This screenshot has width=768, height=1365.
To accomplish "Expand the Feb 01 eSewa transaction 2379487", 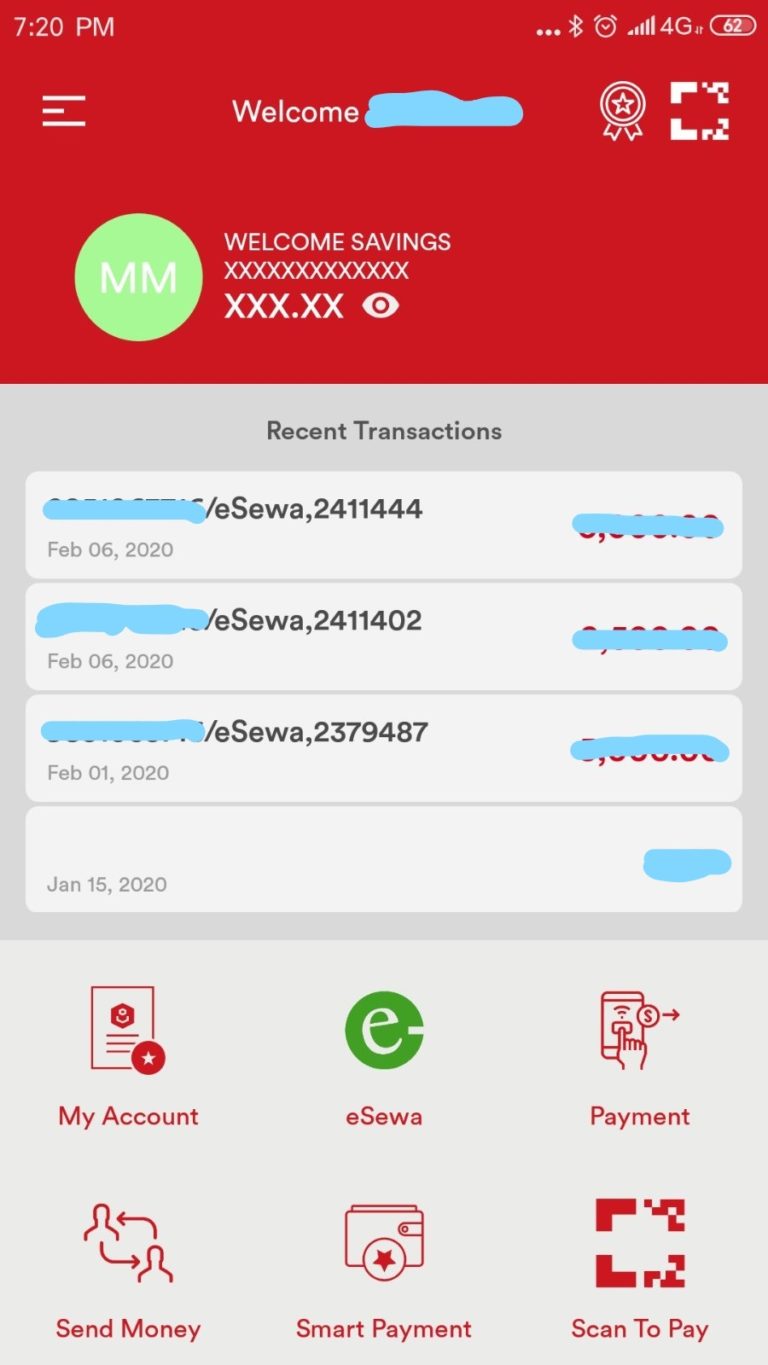I will pyautogui.click(x=384, y=748).
